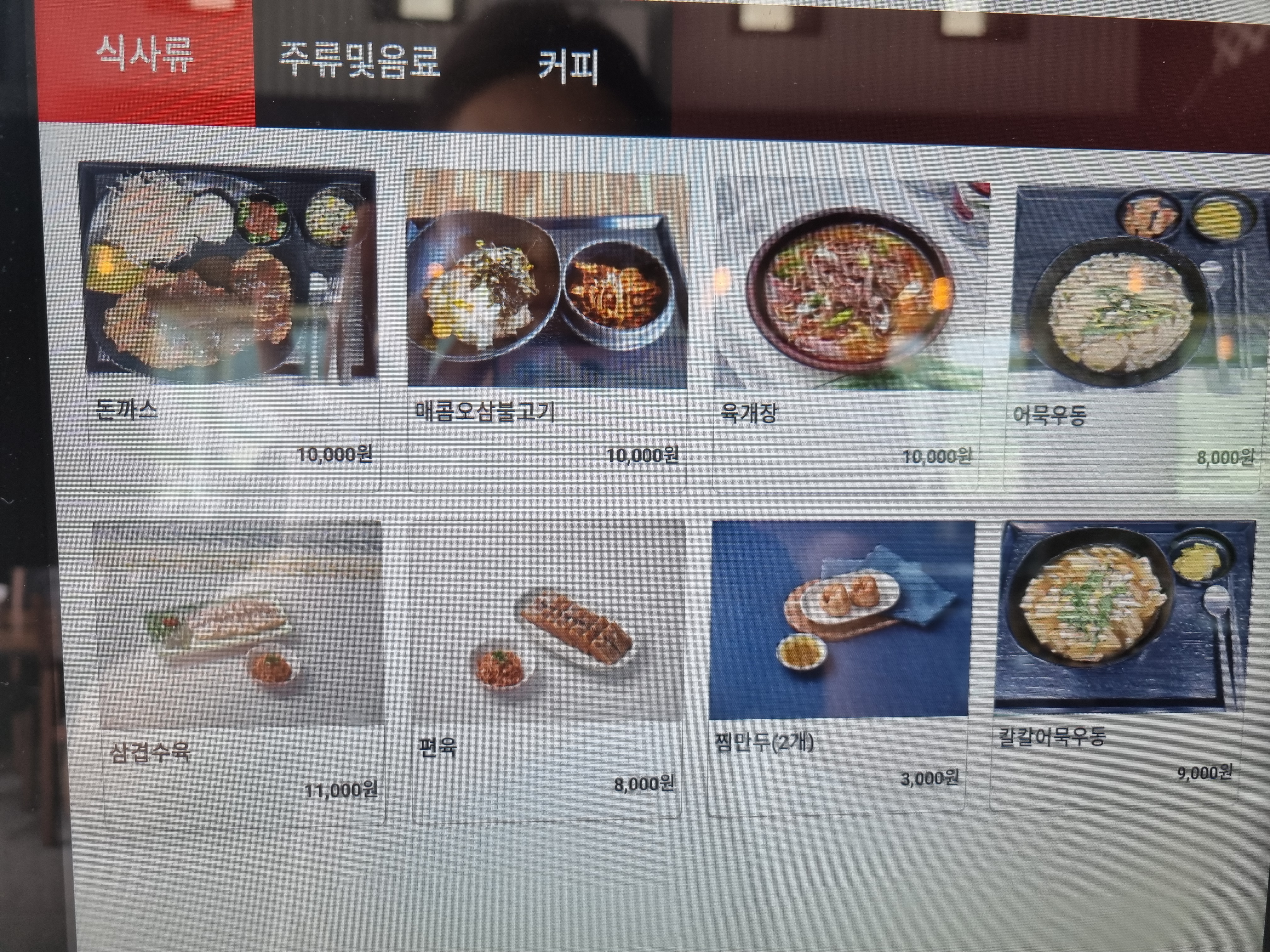Order 찜만두(2개) for 3,000원
The width and height of the screenshot is (1270, 952).
[838, 666]
